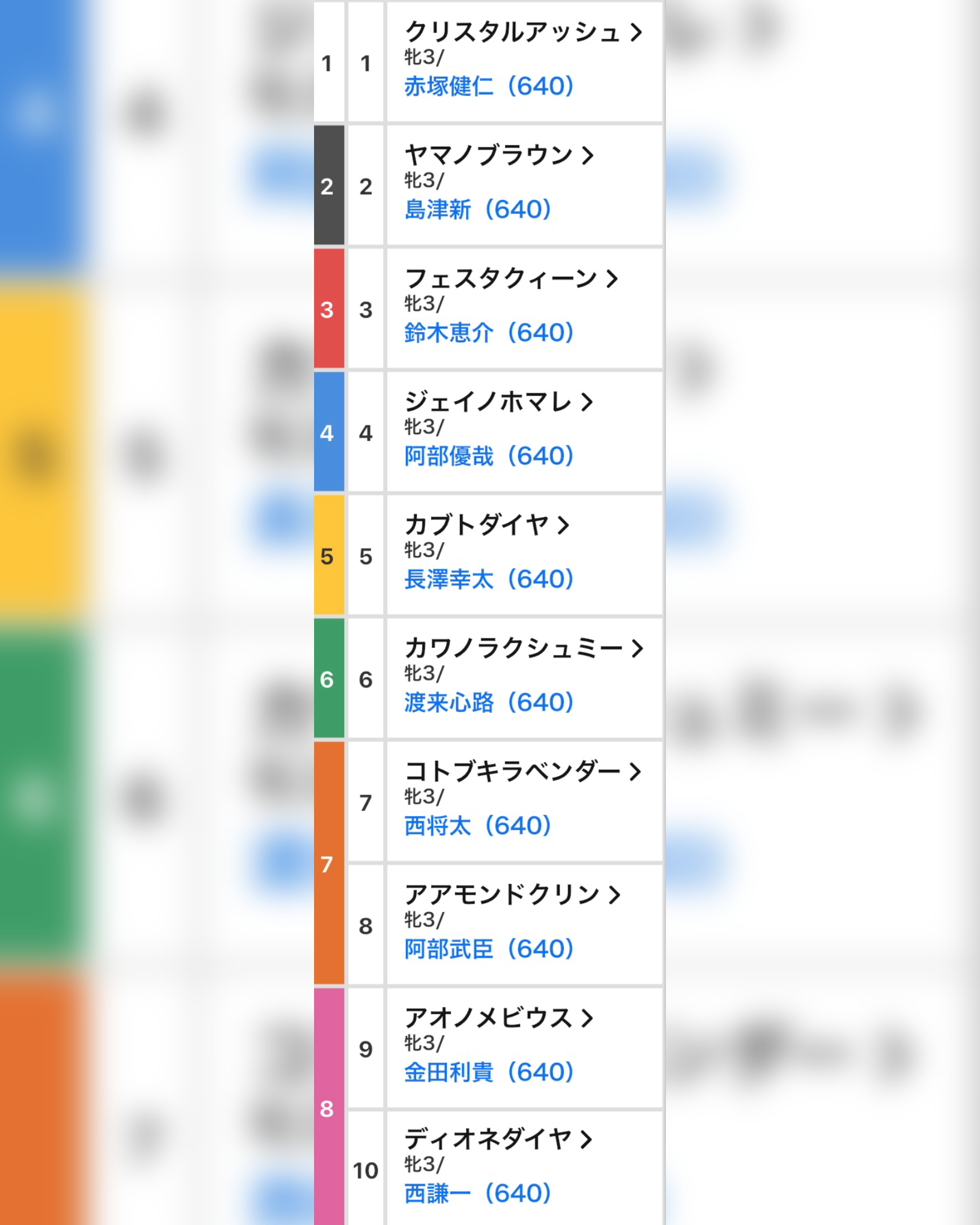
Task: Open horse フェスタクィーン details
Action: pyautogui.click(x=510, y=279)
